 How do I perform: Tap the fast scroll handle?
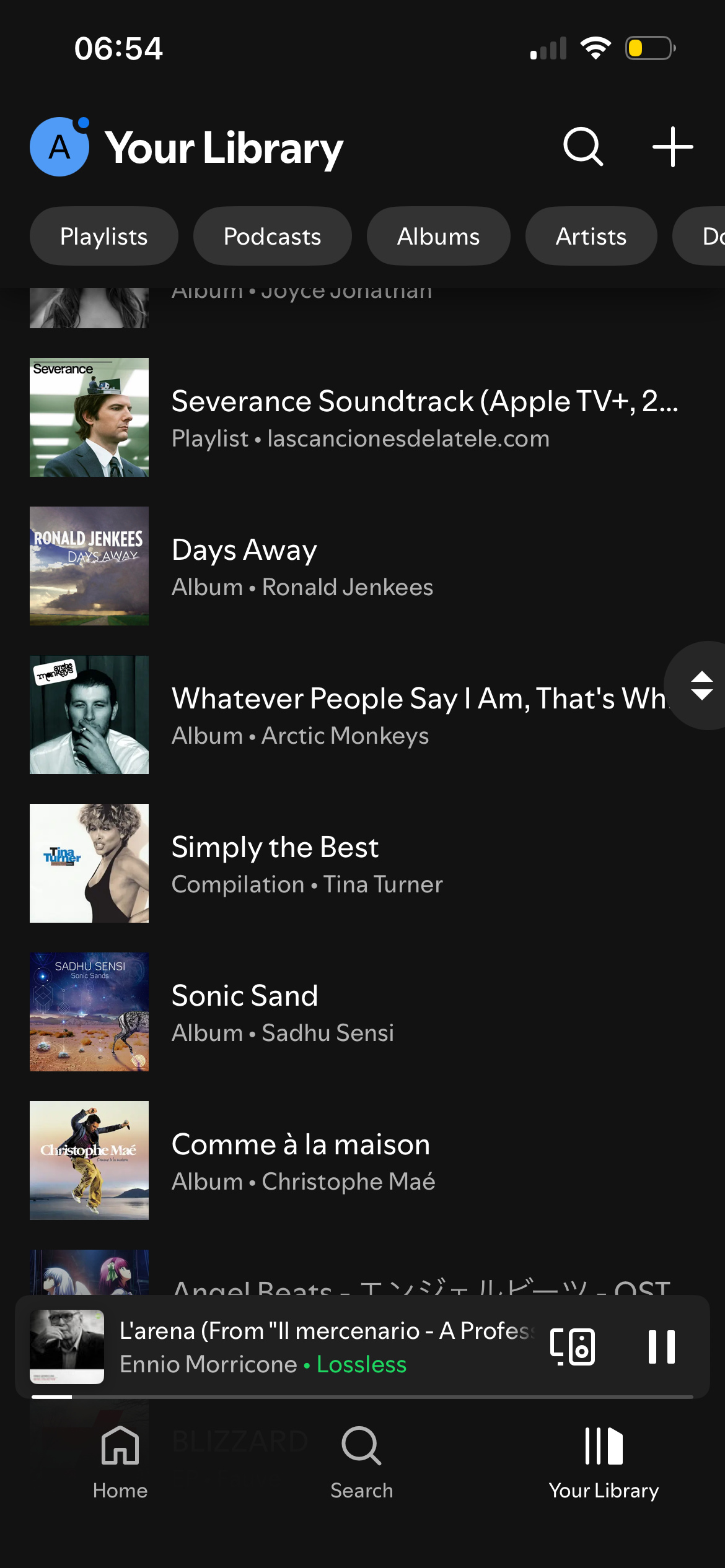pyautogui.click(x=701, y=686)
